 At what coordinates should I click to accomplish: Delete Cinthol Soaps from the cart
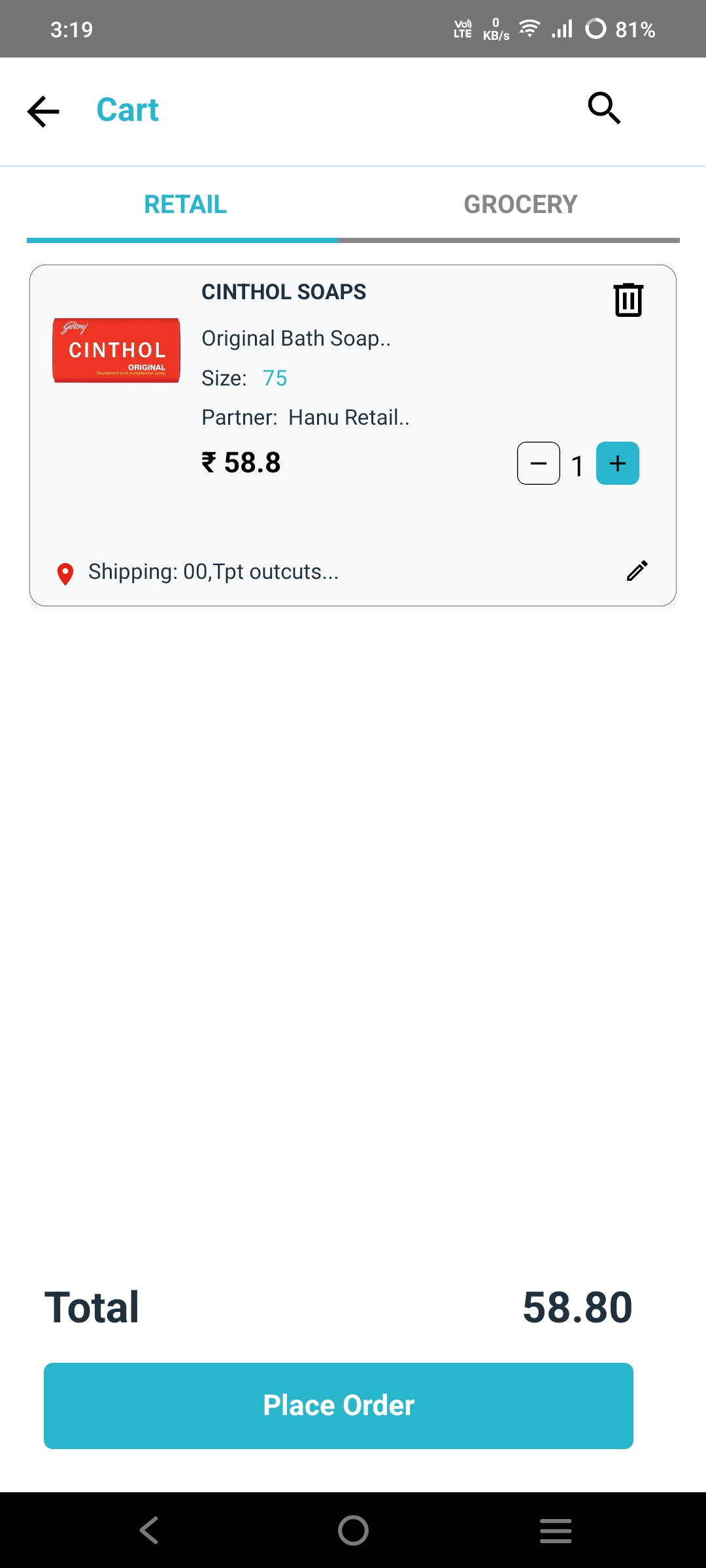[628, 300]
